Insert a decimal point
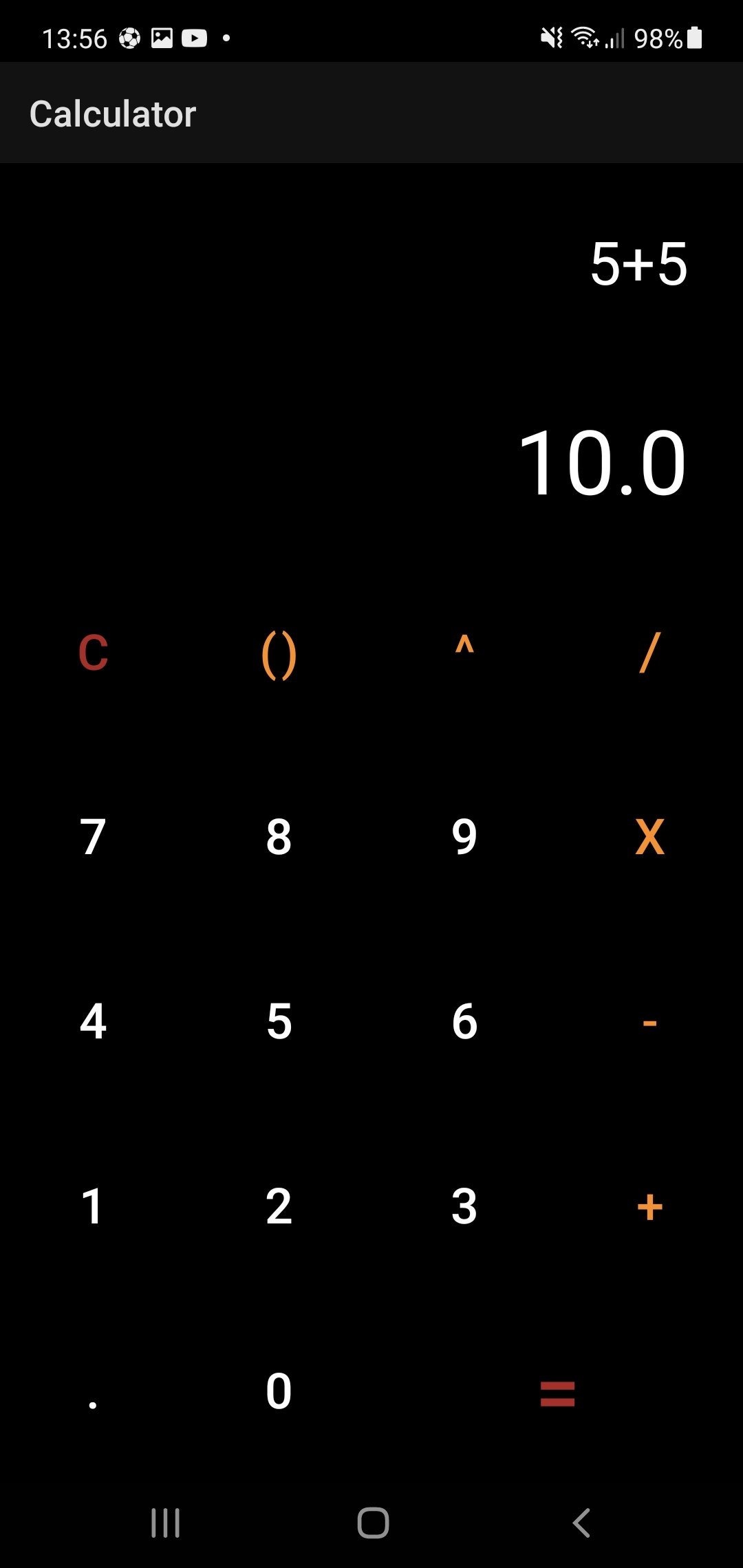 click(x=93, y=1396)
